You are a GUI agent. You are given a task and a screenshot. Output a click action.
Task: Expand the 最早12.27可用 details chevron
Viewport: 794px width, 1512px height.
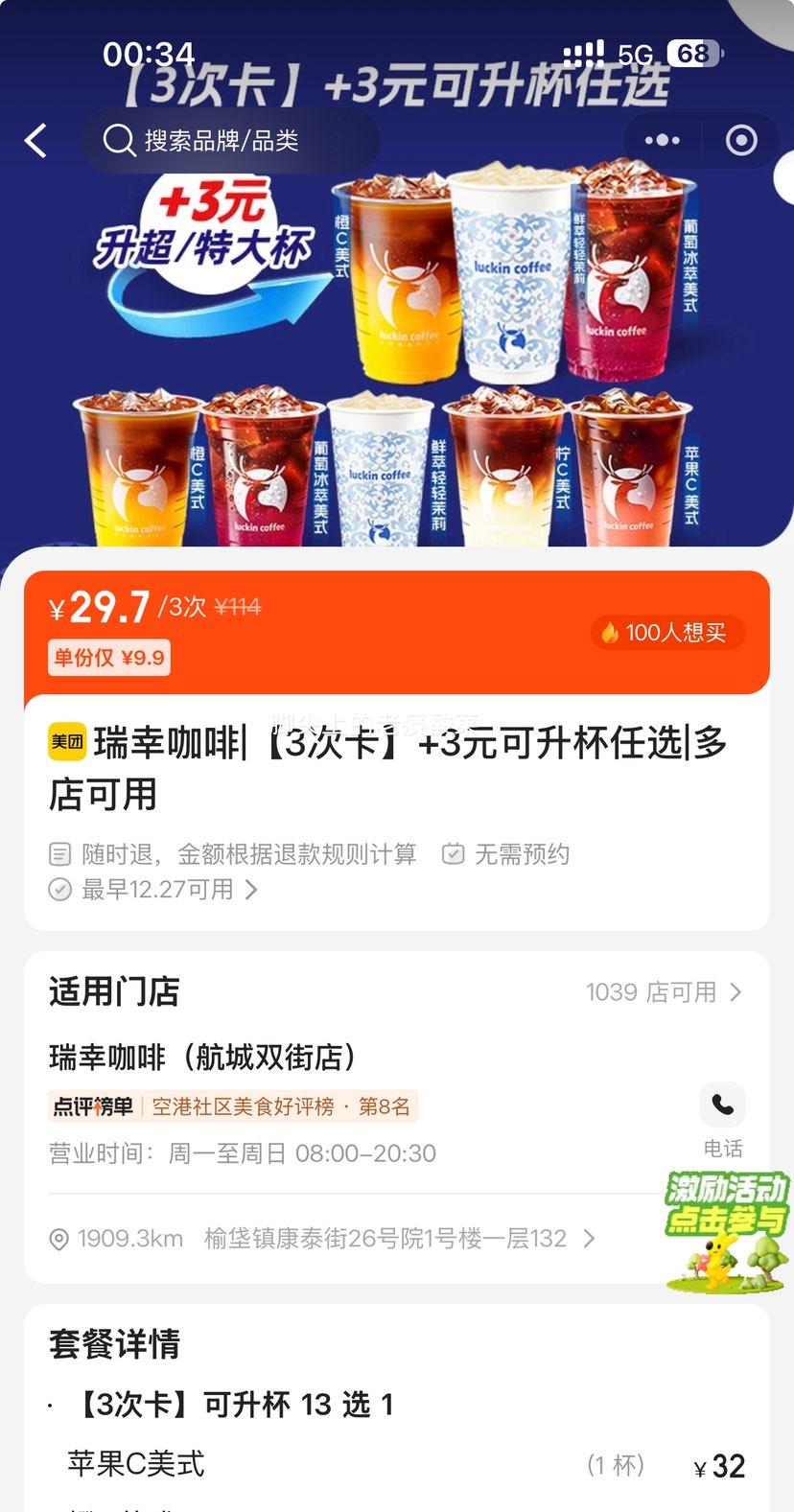pos(251,890)
